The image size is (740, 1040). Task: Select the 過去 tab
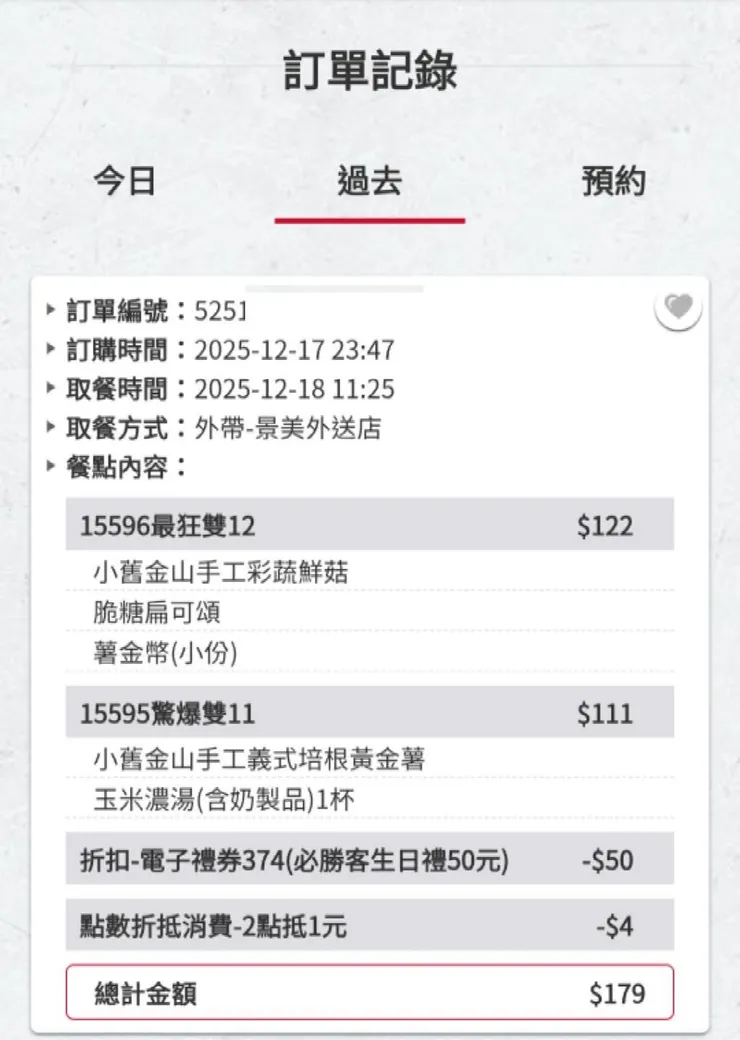[368, 181]
